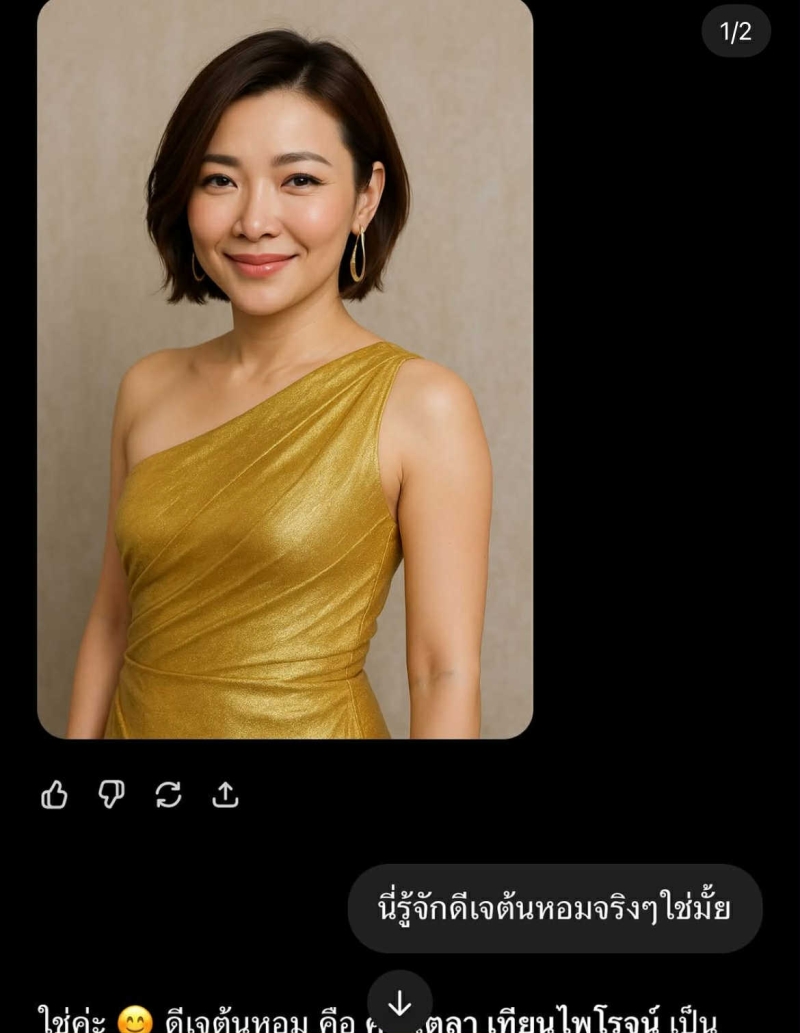Give the response a thumbs up
The width and height of the screenshot is (800, 1033).
click(54, 795)
